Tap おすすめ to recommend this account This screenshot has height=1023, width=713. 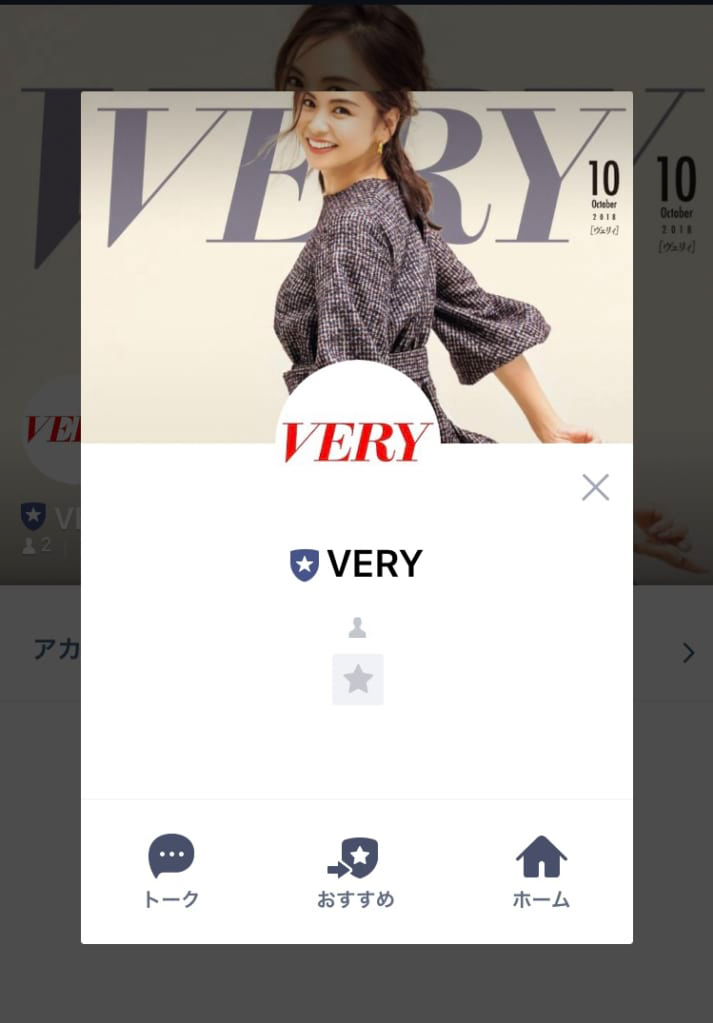[356, 870]
